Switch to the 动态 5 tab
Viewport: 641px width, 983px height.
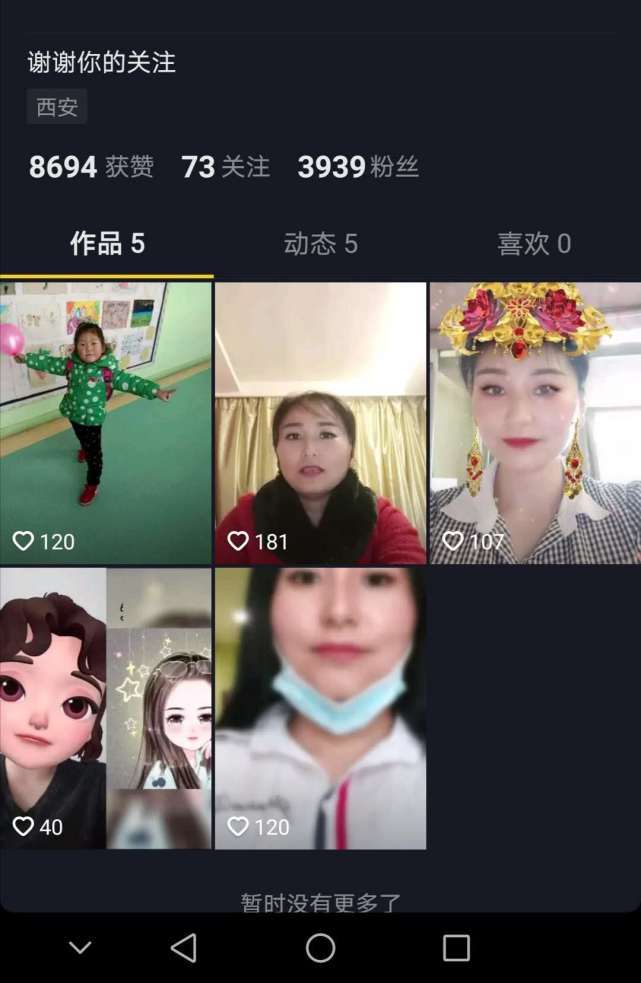point(320,244)
